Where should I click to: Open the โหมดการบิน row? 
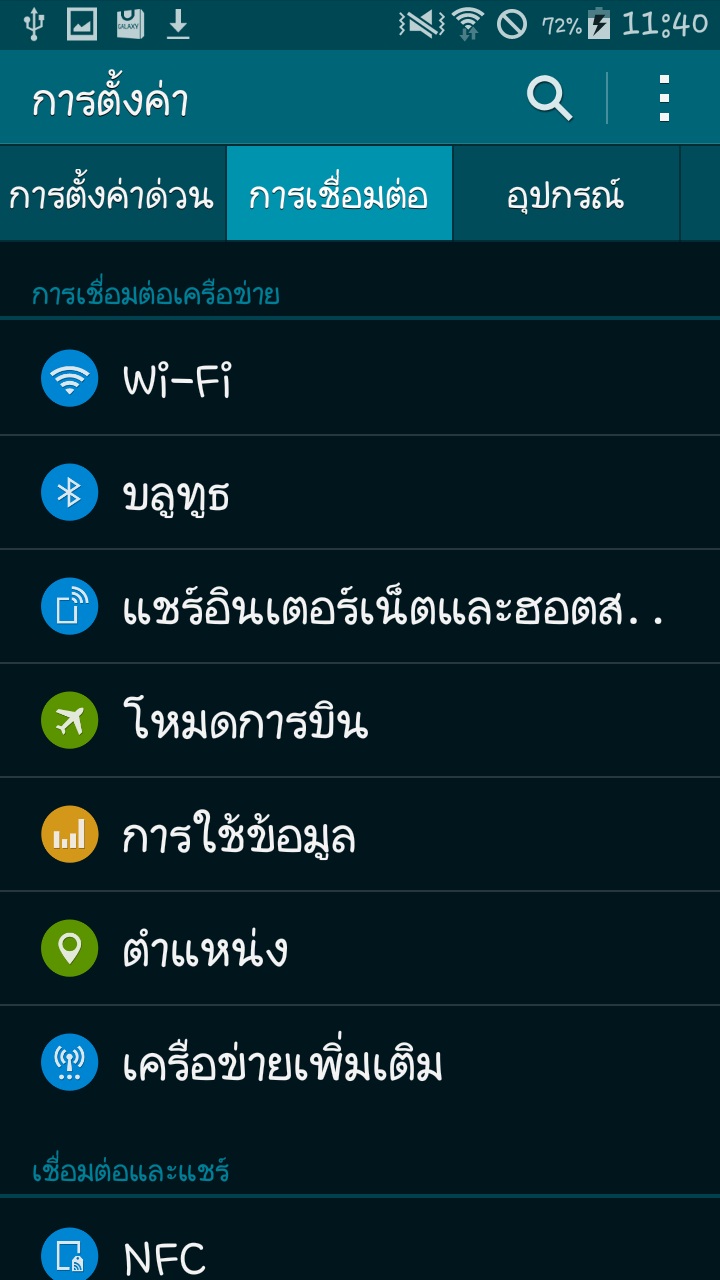click(x=360, y=721)
